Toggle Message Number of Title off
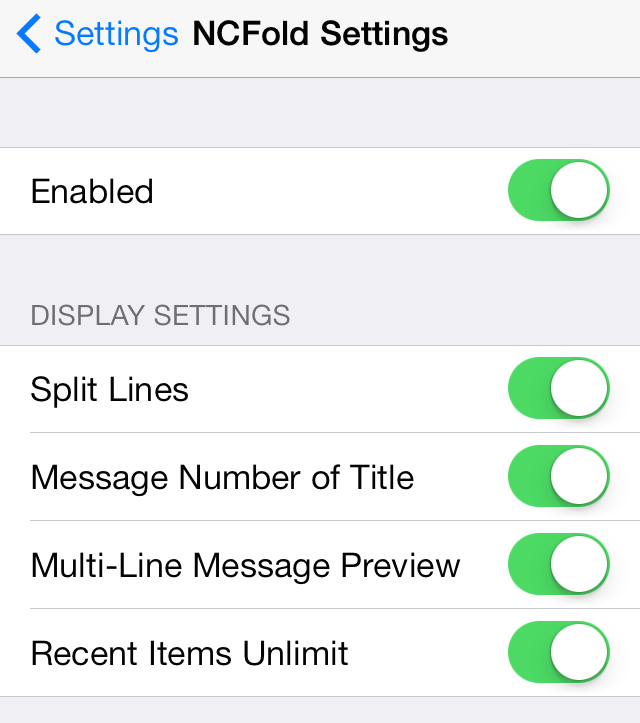Image resolution: width=640 pixels, height=723 pixels. (559, 477)
